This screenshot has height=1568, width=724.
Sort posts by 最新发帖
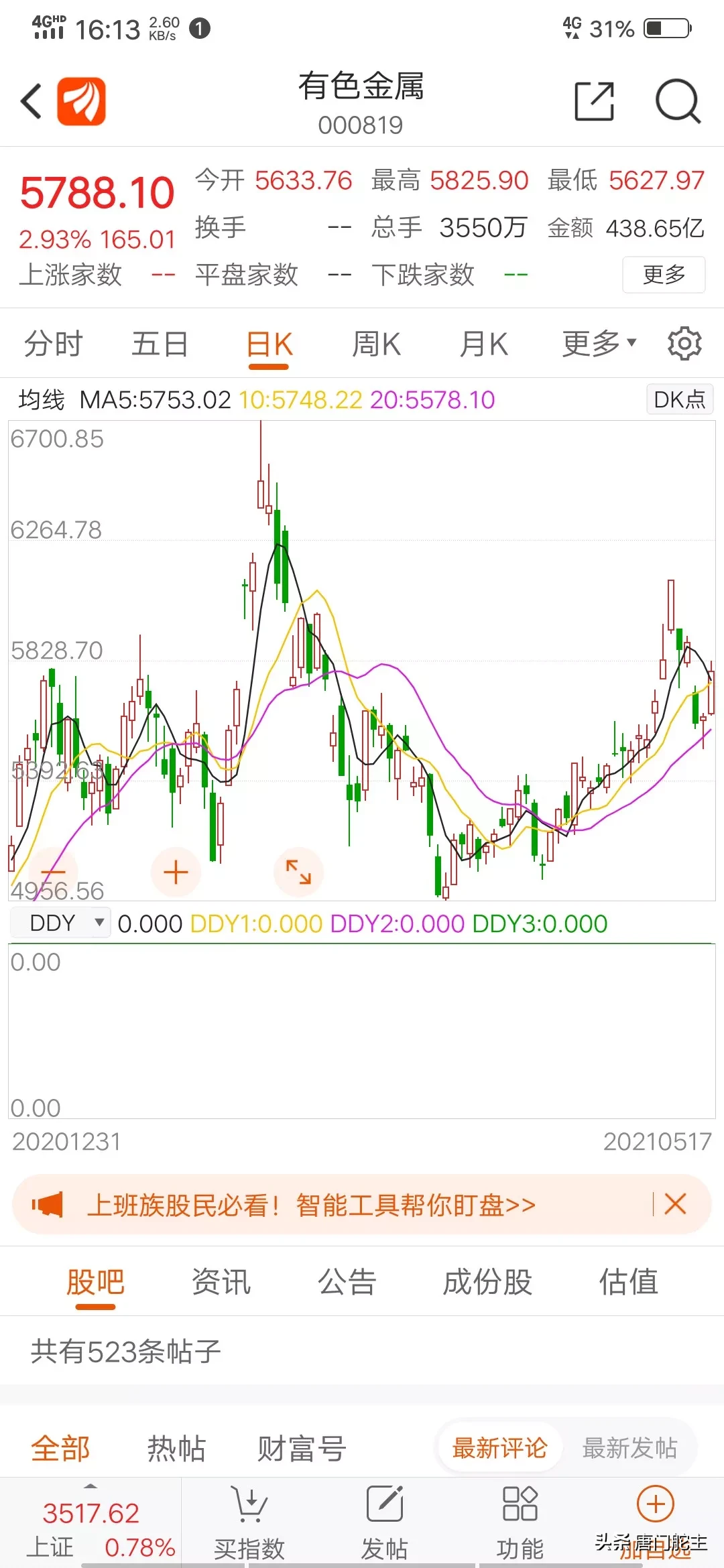629,1448
